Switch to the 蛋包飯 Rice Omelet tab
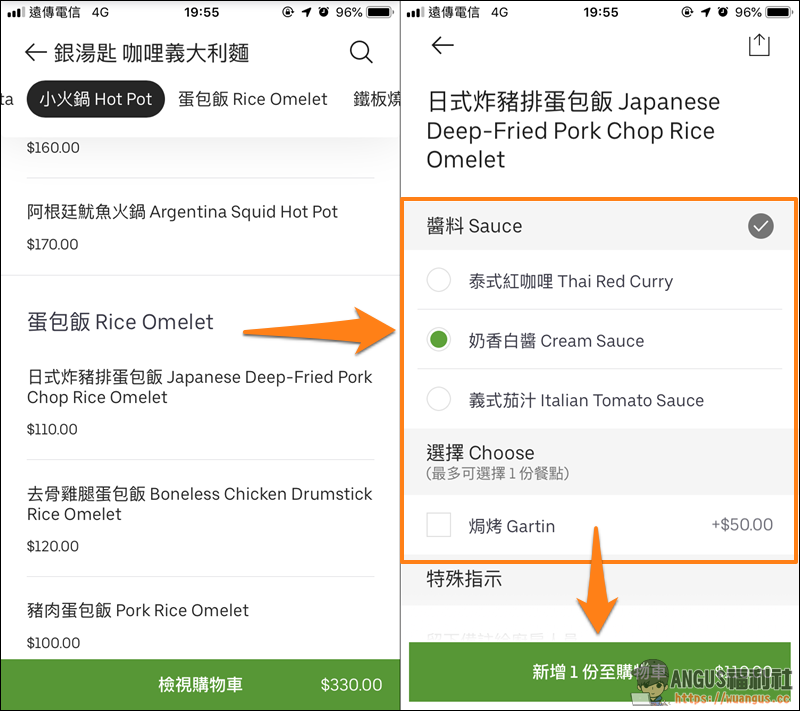 click(253, 99)
